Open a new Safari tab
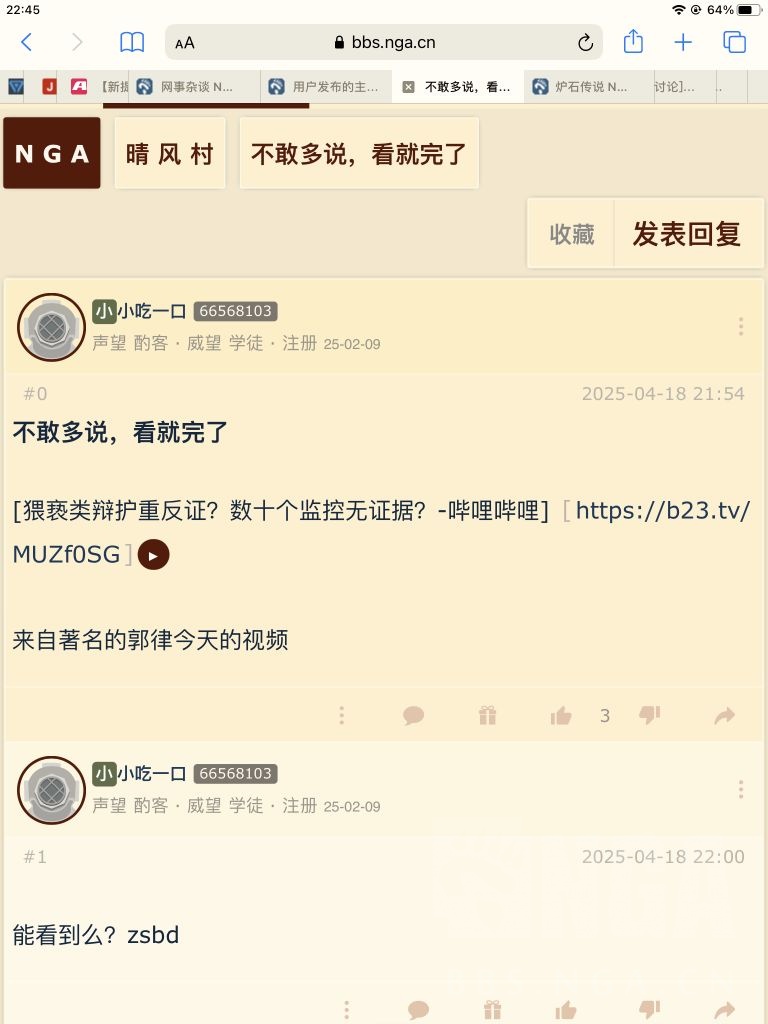768x1024 pixels. [x=683, y=42]
